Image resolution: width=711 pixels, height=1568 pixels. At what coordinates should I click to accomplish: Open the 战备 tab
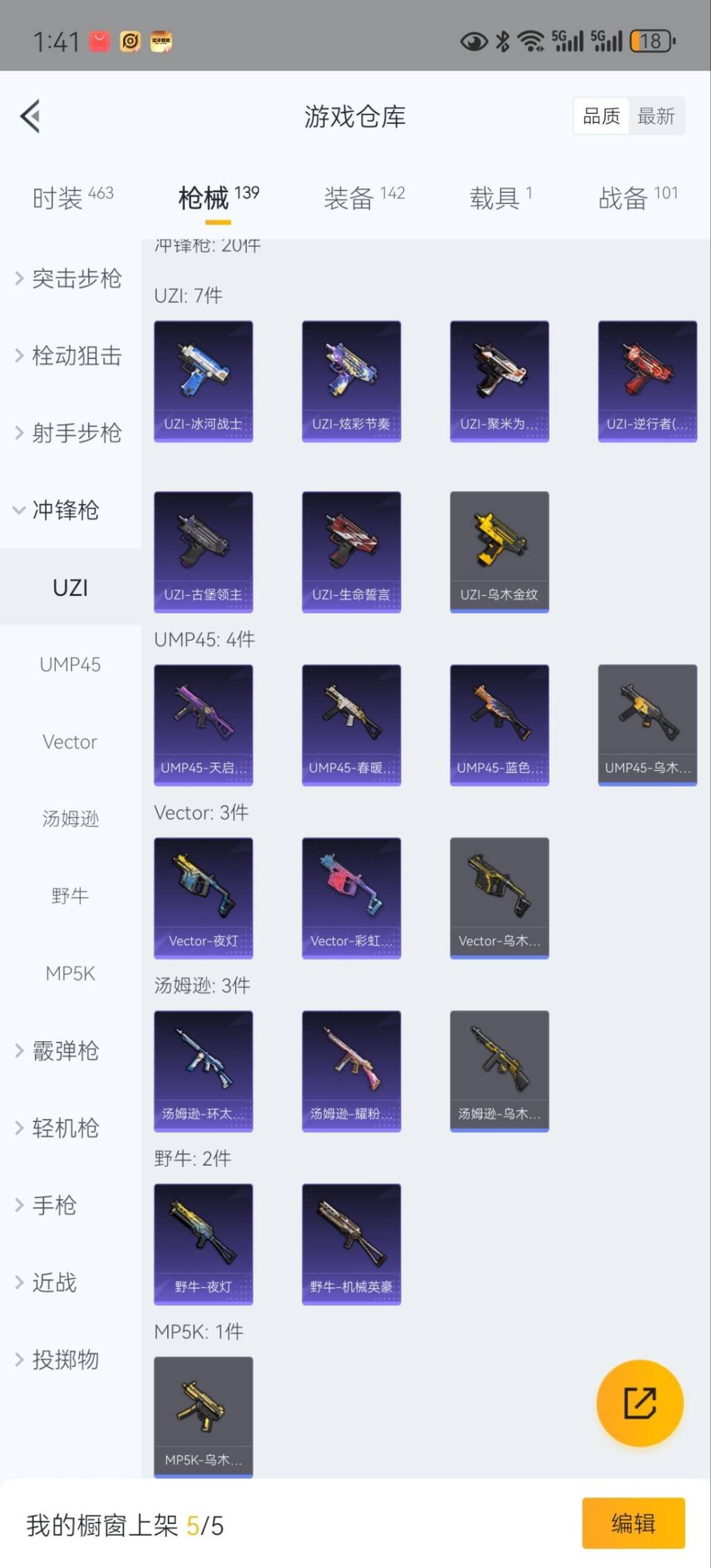[x=637, y=197]
